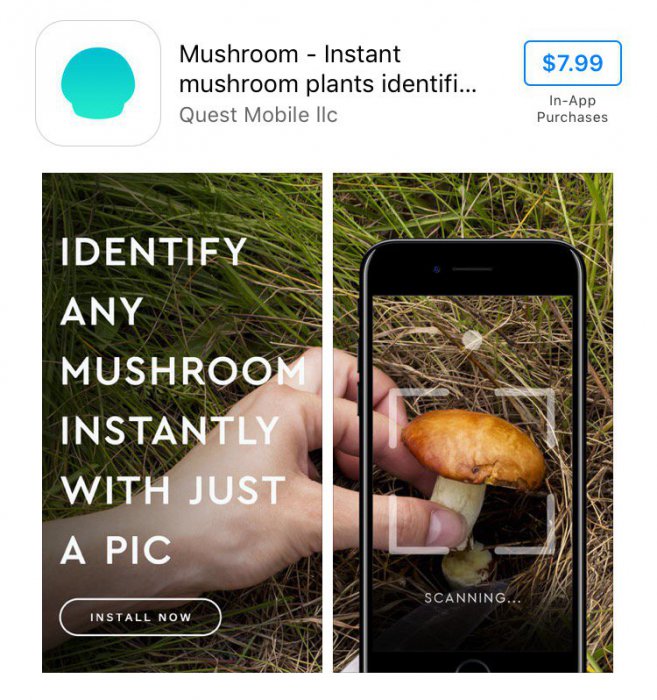Open the 'Identify any mushroom' preview screenshot
The image size is (657, 700).
(182, 420)
